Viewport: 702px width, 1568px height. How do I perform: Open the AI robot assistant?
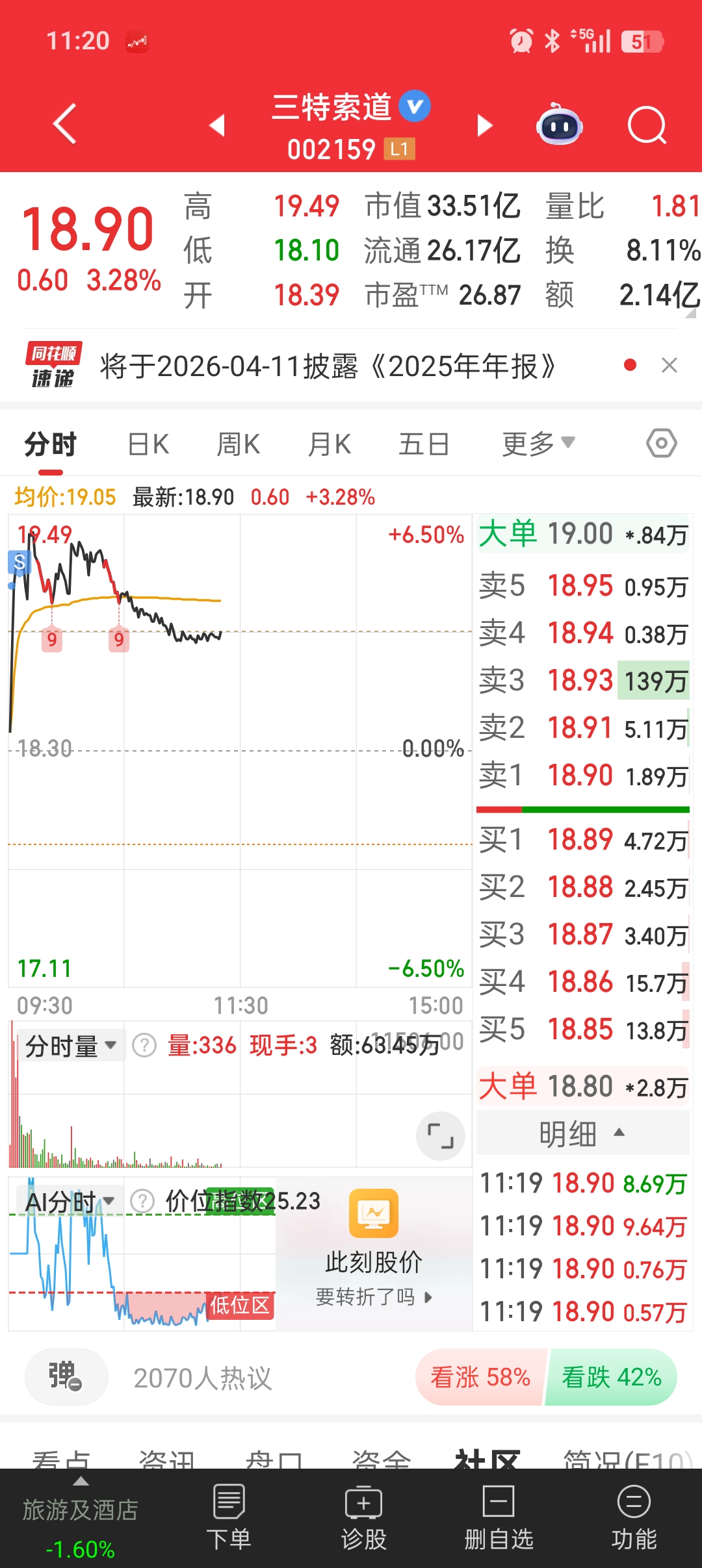click(559, 125)
